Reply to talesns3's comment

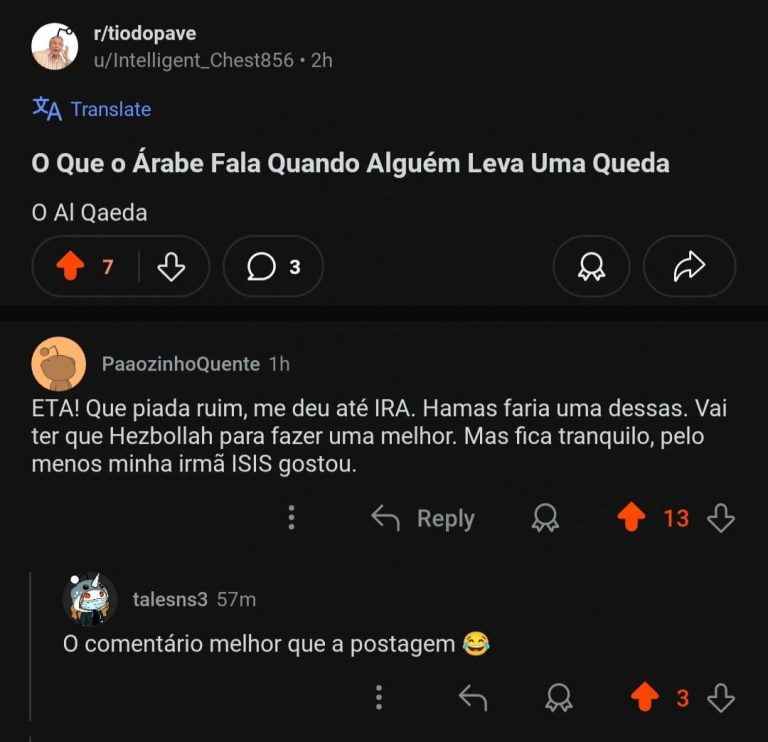(472, 698)
